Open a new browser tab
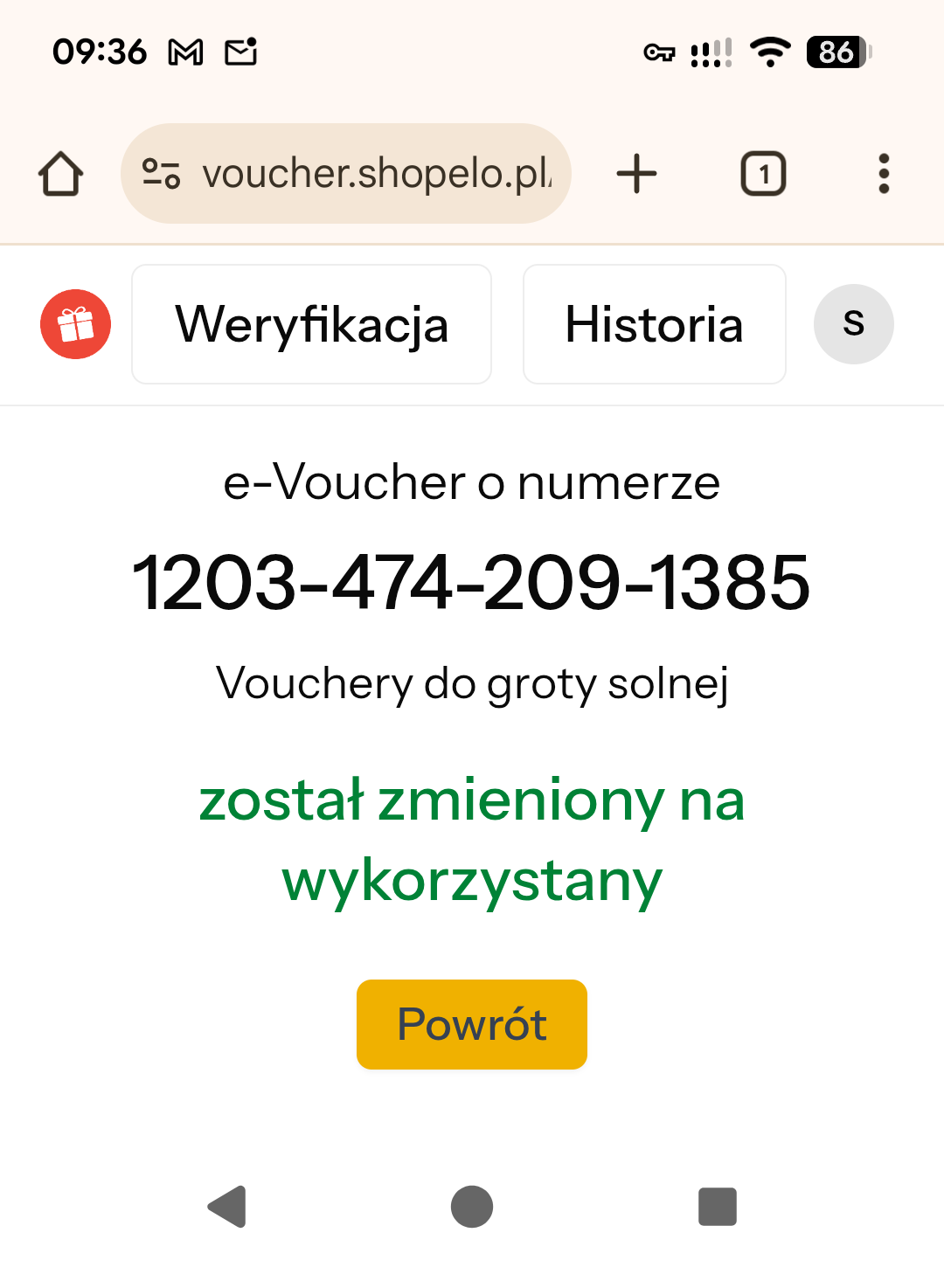The height and width of the screenshot is (1288, 944). [x=636, y=174]
